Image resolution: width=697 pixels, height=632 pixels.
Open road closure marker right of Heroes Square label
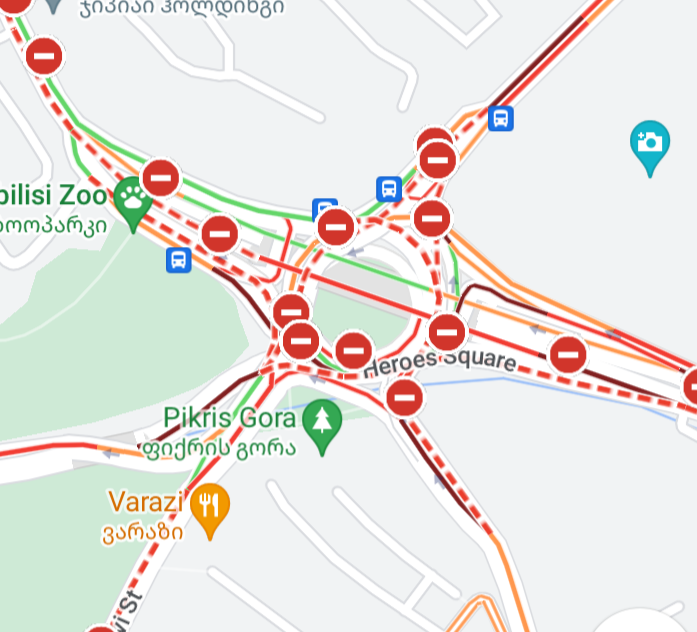[x=568, y=353]
